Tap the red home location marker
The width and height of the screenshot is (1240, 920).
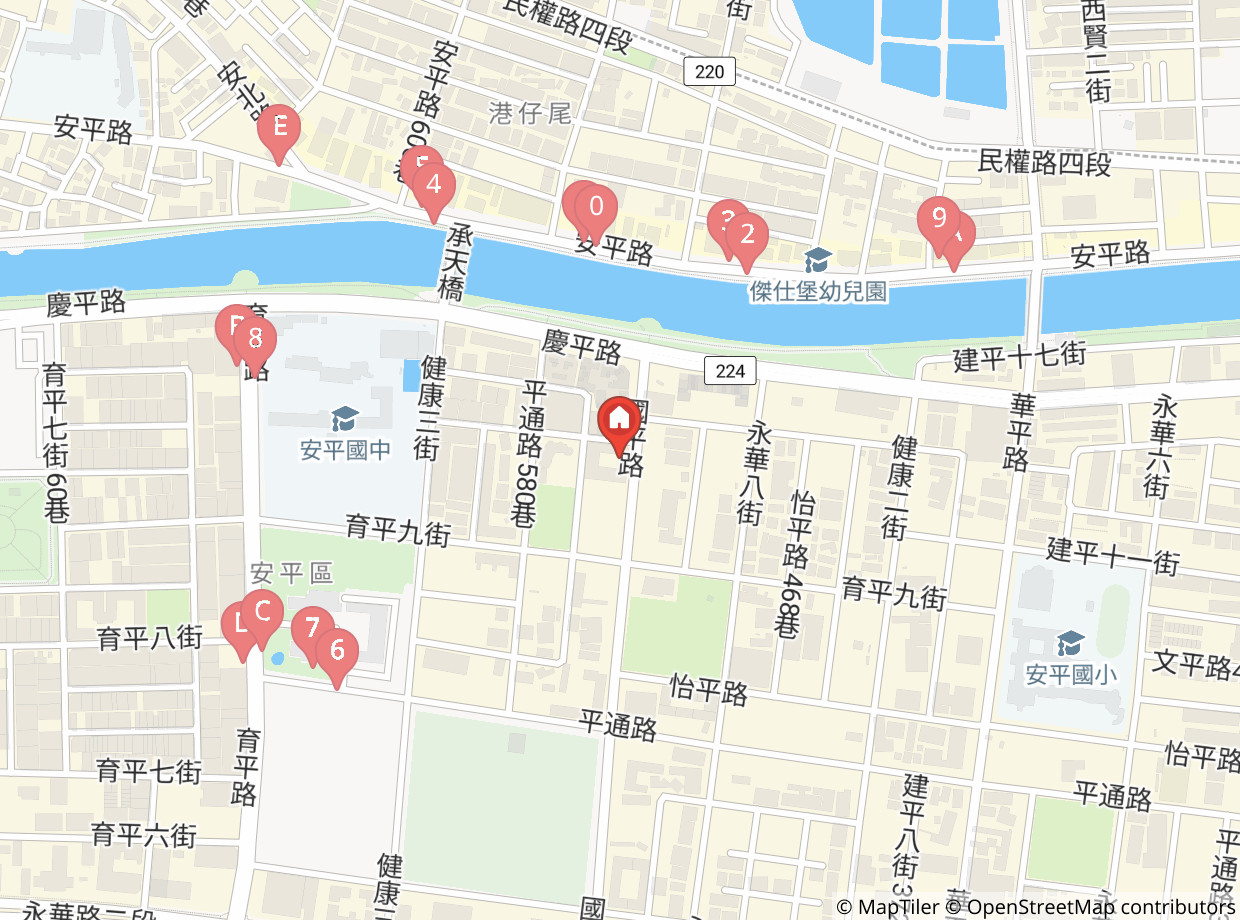[x=619, y=418]
